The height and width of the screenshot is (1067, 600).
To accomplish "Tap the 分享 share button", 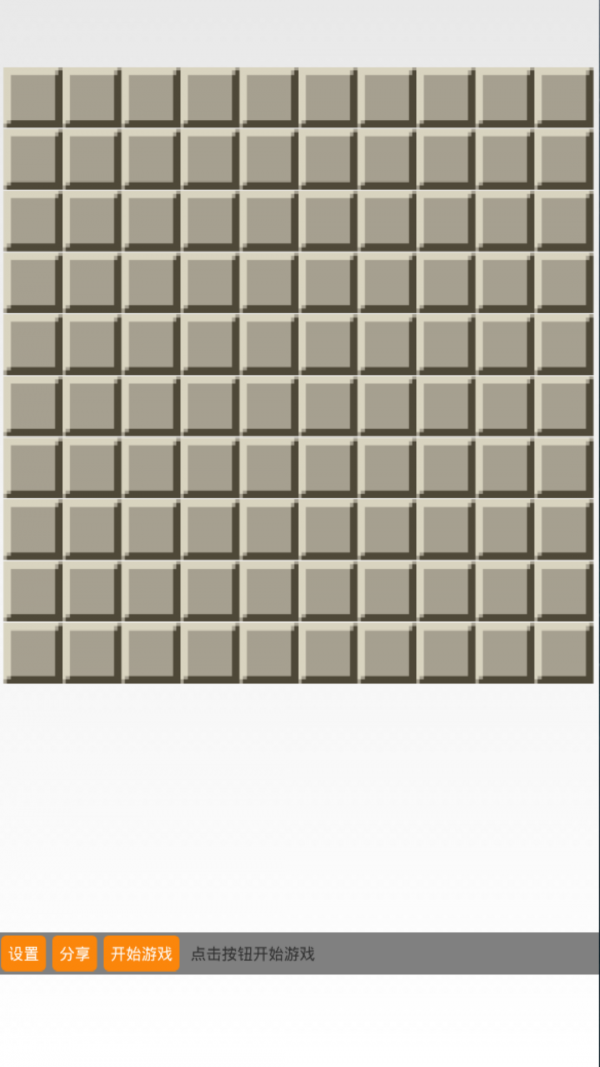I will [75, 953].
